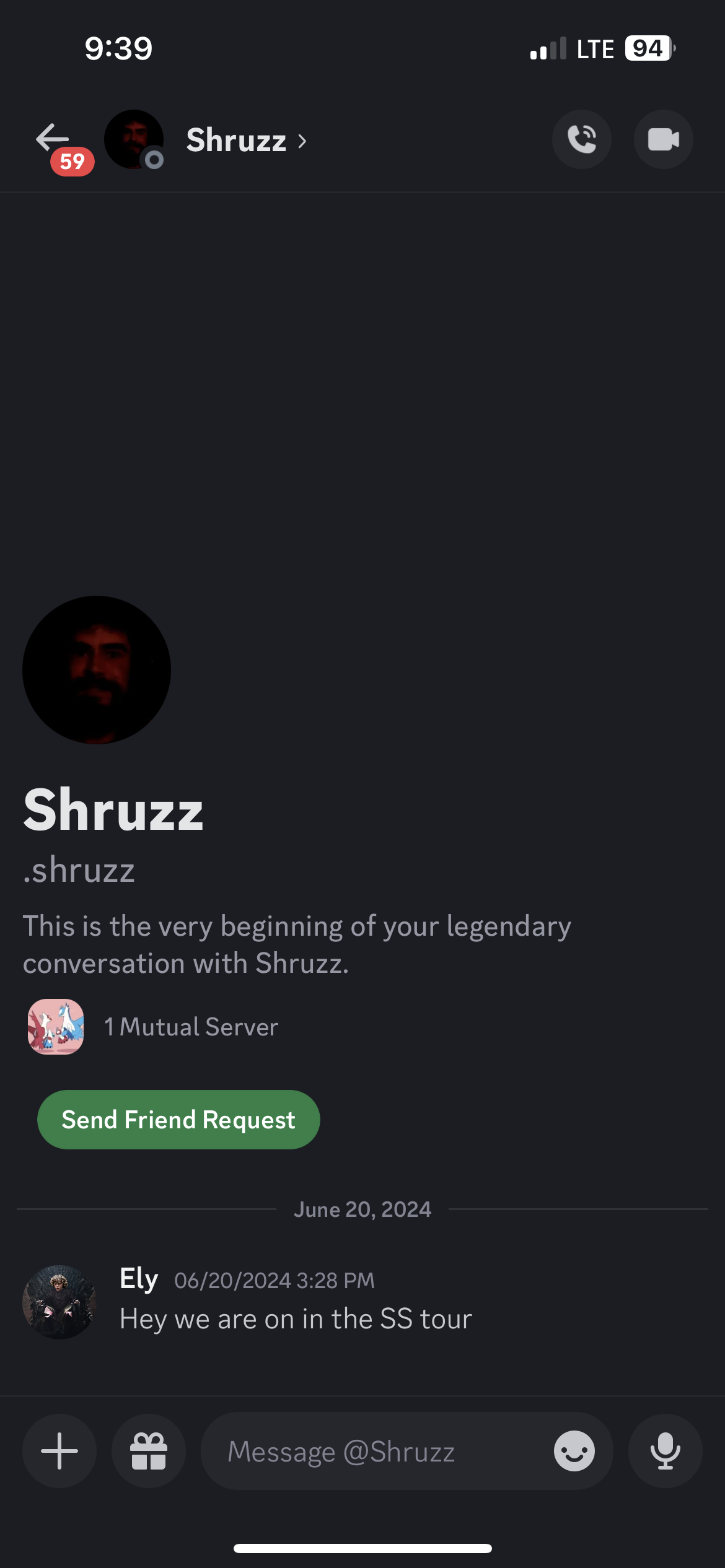Viewport: 725px width, 1568px height.
Task: Open the emoji picker
Action: [x=574, y=1451]
